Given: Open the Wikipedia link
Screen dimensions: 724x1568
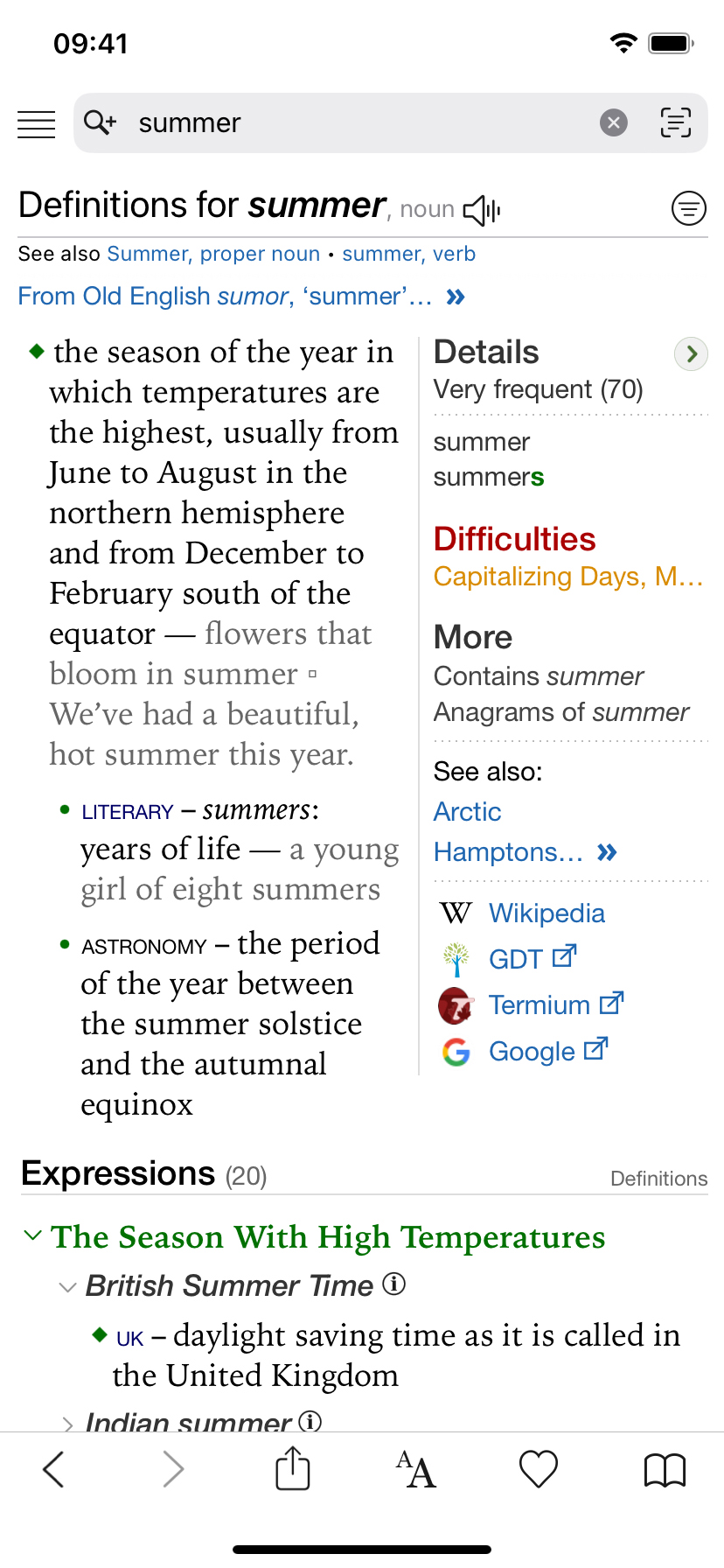Looking at the screenshot, I should 546,913.
